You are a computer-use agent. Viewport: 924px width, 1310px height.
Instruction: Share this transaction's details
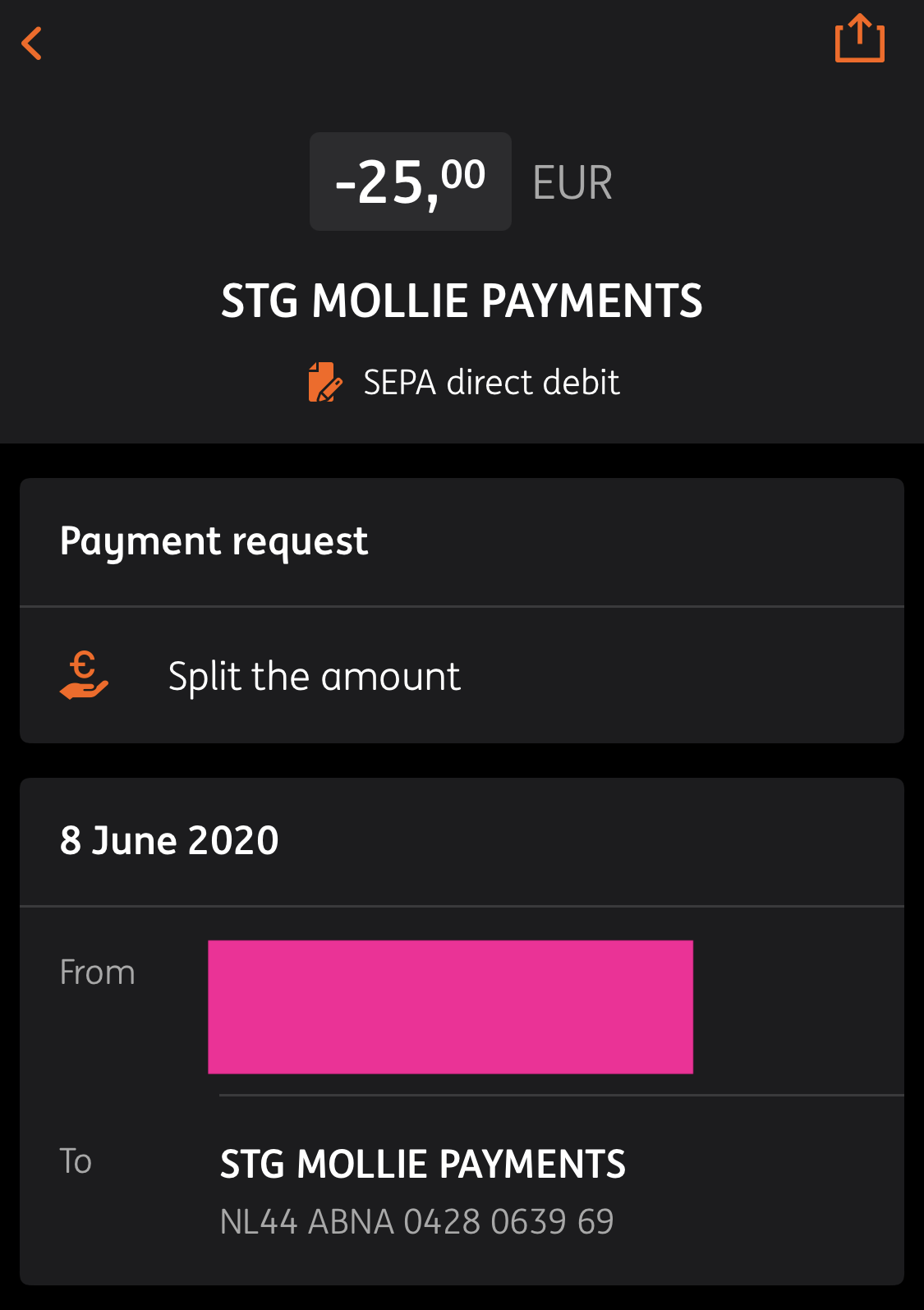point(859,39)
